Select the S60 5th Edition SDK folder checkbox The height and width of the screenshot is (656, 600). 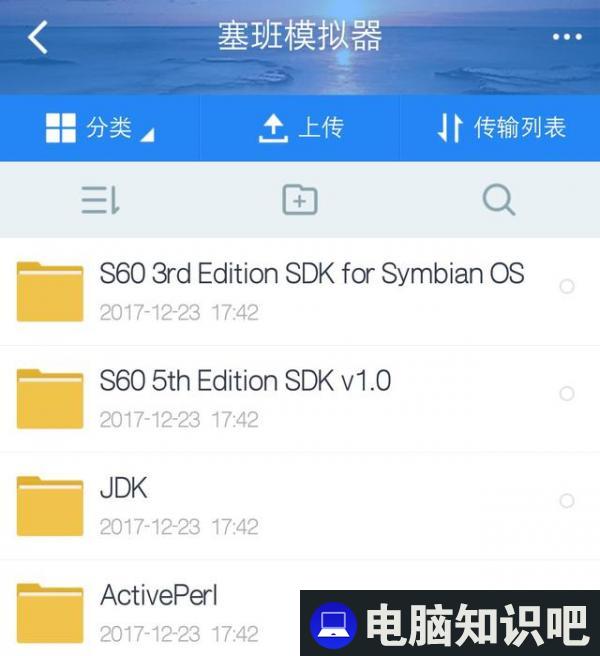pos(567,394)
